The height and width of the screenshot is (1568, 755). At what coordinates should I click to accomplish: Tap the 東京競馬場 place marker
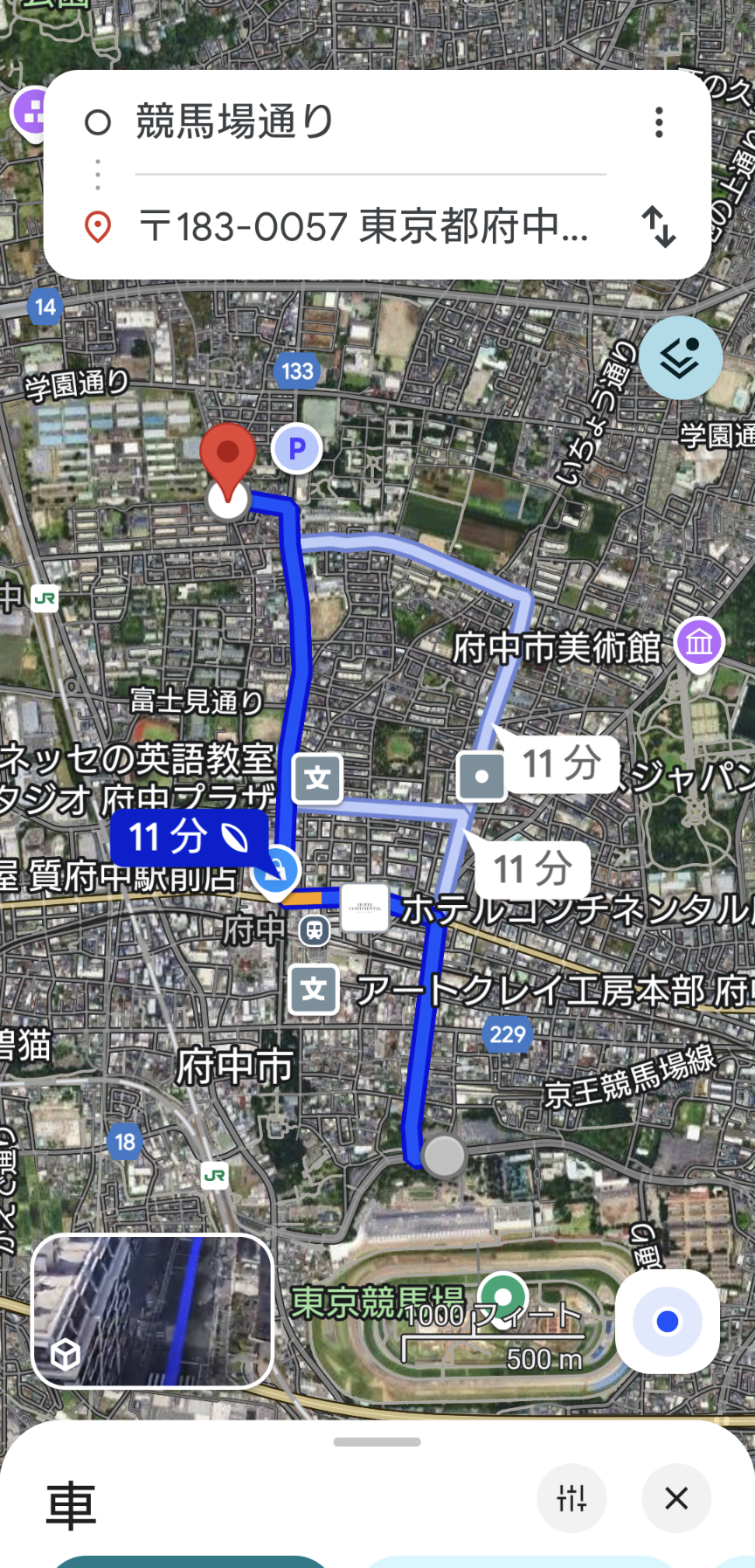[503, 1295]
